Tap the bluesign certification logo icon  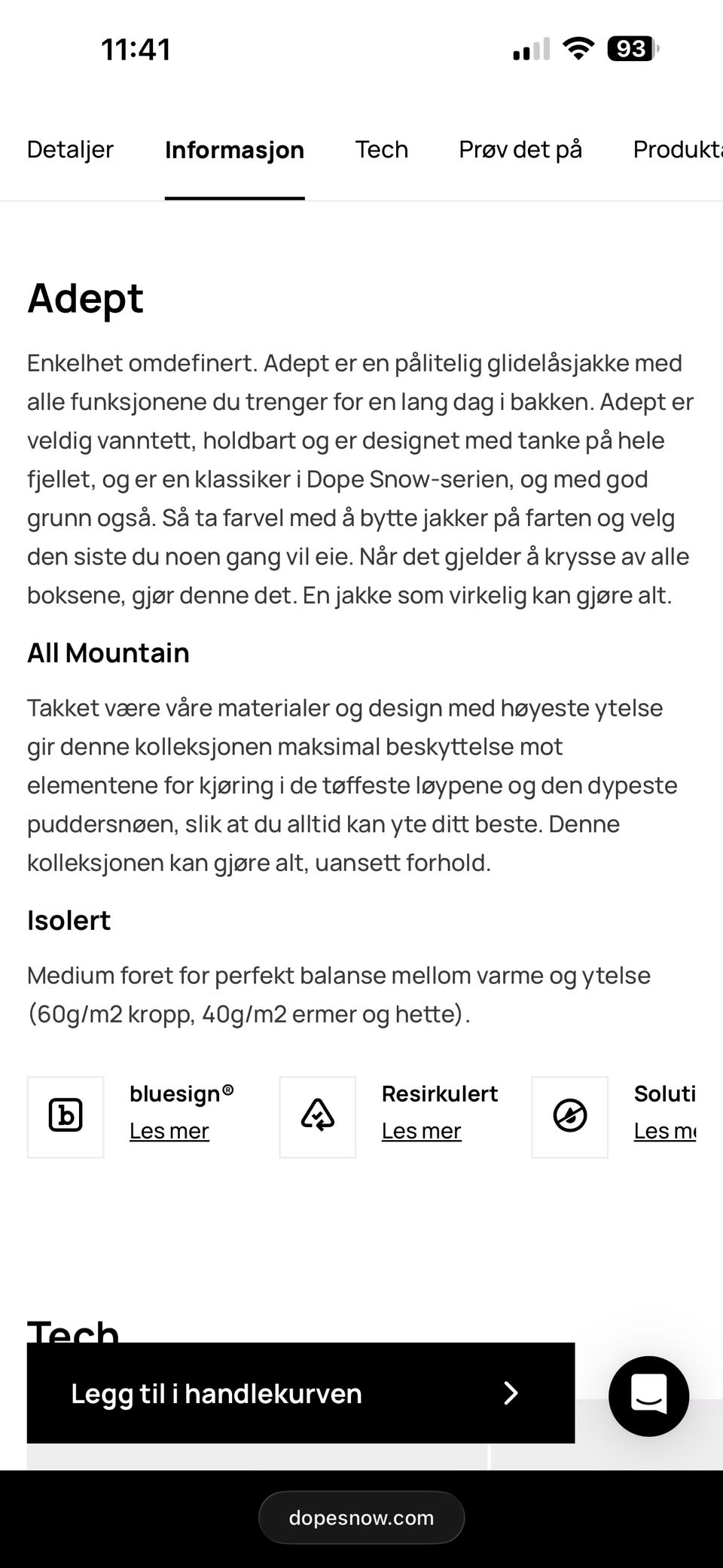65,1117
